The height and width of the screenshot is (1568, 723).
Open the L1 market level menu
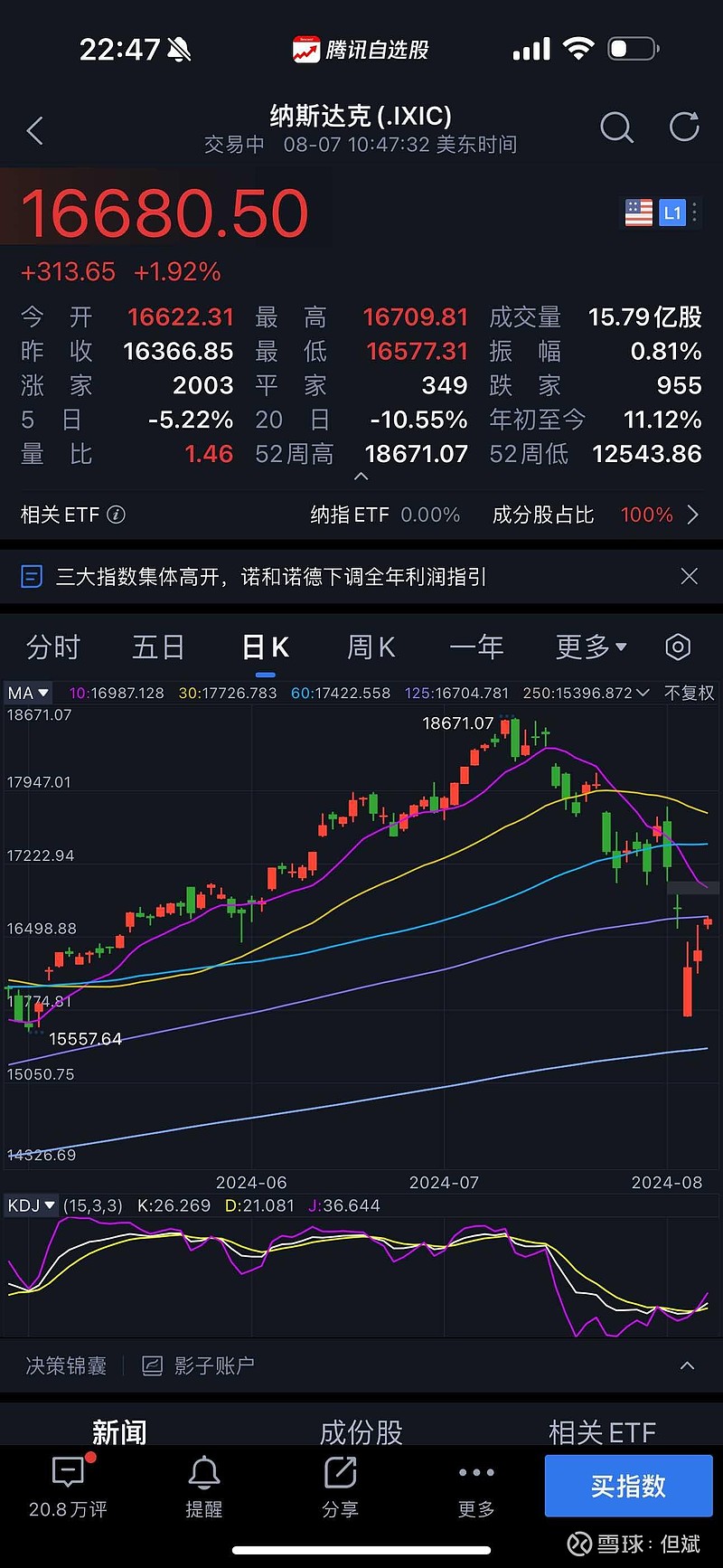coord(671,213)
